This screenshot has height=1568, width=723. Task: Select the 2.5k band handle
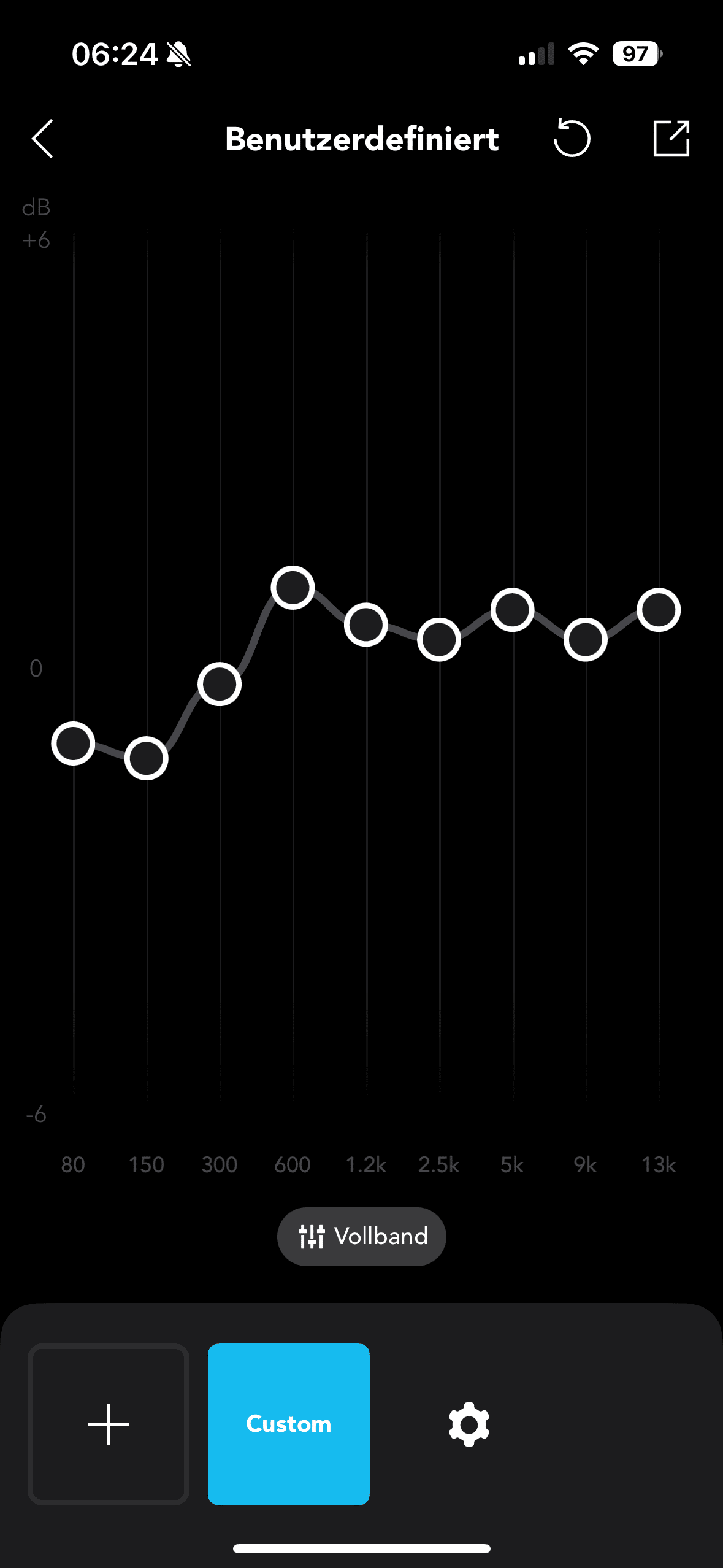coord(439,639)
